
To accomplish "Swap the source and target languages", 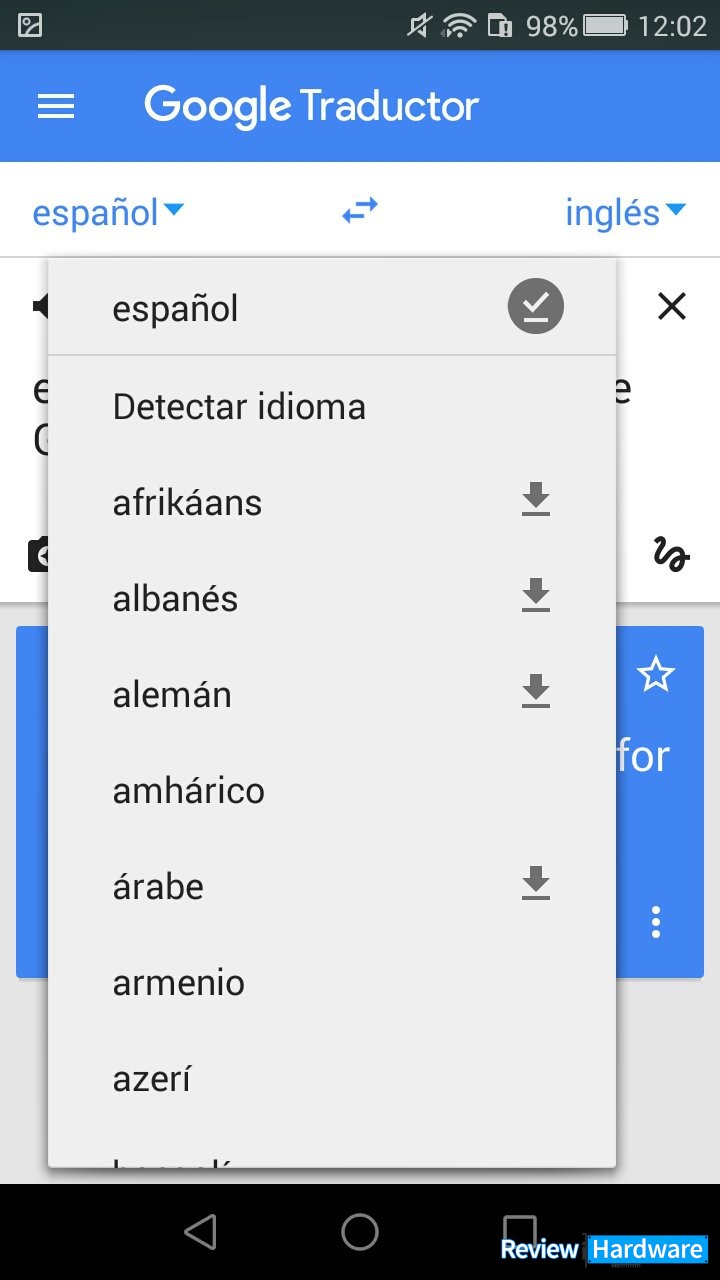I will point(360,210).
